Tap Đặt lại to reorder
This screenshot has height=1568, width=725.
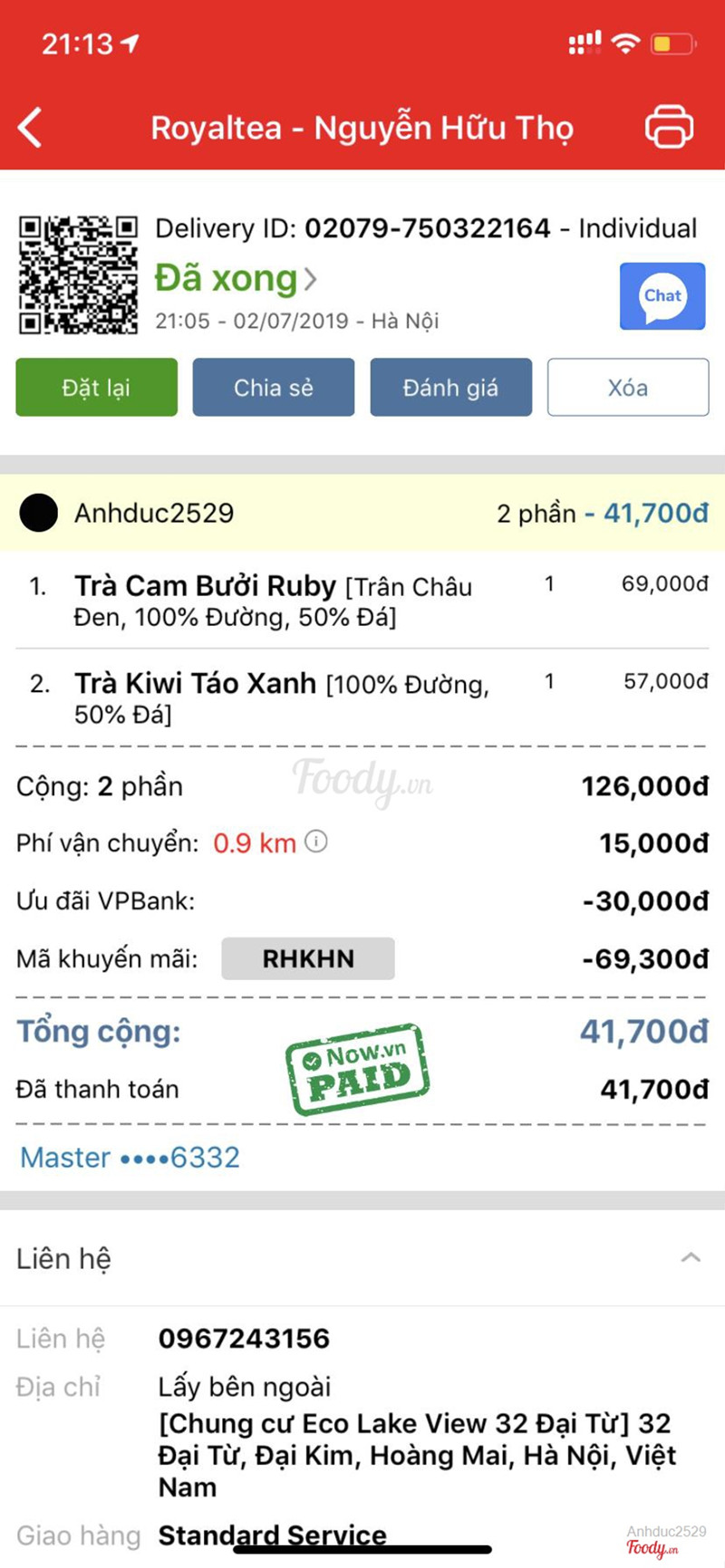(96, 388)
